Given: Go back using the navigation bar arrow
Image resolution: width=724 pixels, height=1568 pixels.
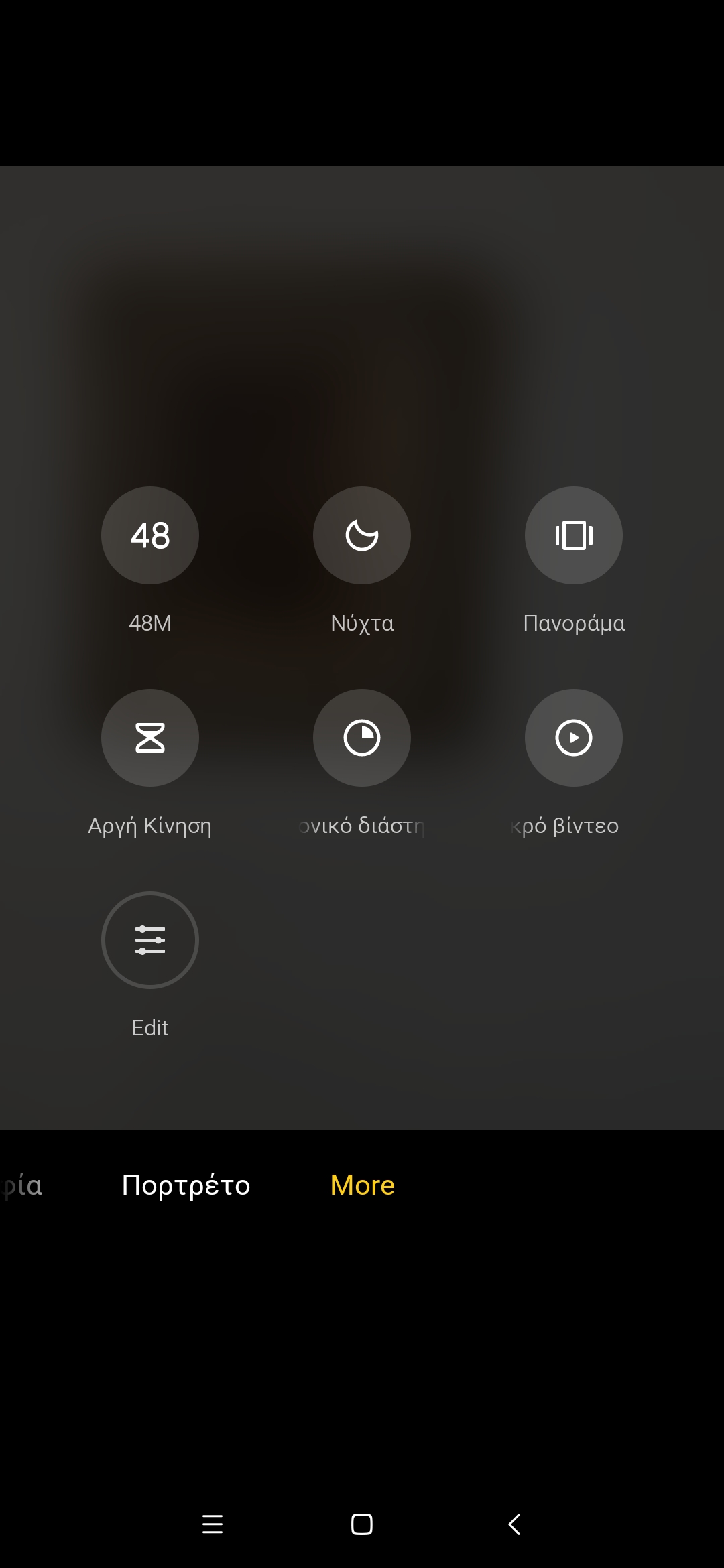Looking at the screenshot, I should click(514, 1524).
